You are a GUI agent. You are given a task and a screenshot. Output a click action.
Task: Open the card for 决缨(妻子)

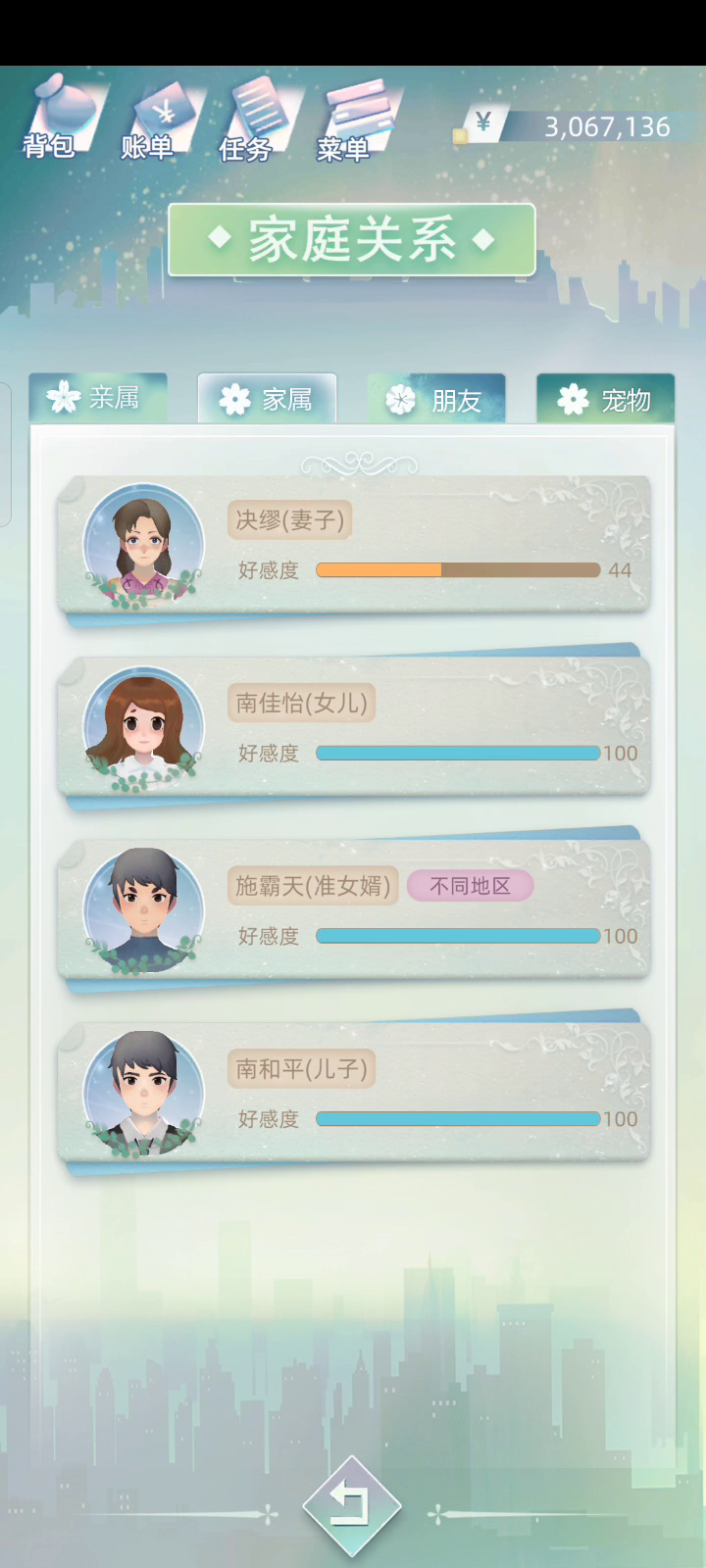click(353, 546)
